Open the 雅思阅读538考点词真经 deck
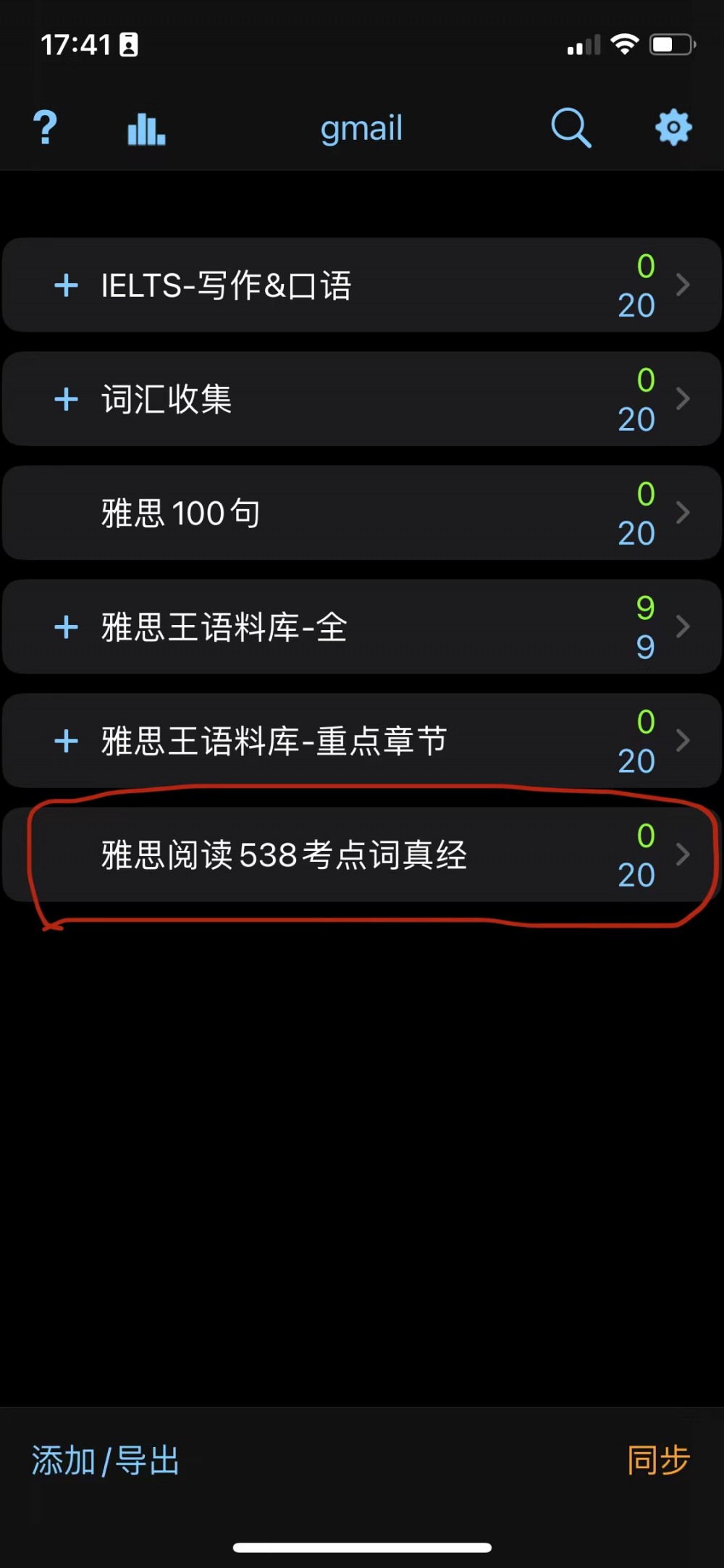Image resolution: width=724 pixels, height=1568 pixels. 362,855
